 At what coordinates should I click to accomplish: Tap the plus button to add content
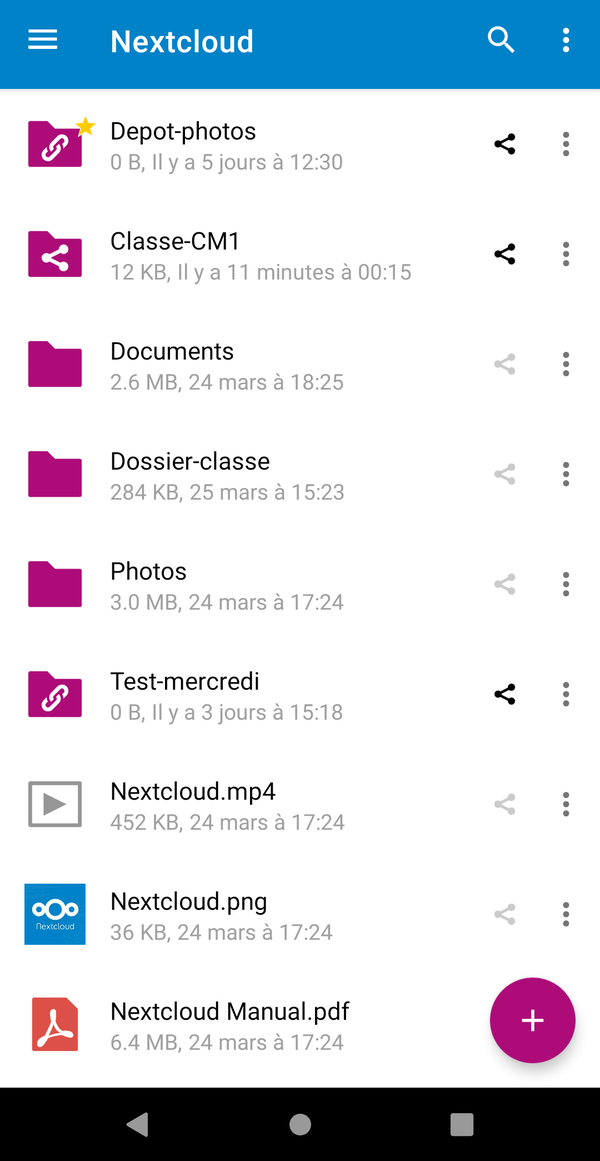pyautogui.click(x=532, y=1020)
